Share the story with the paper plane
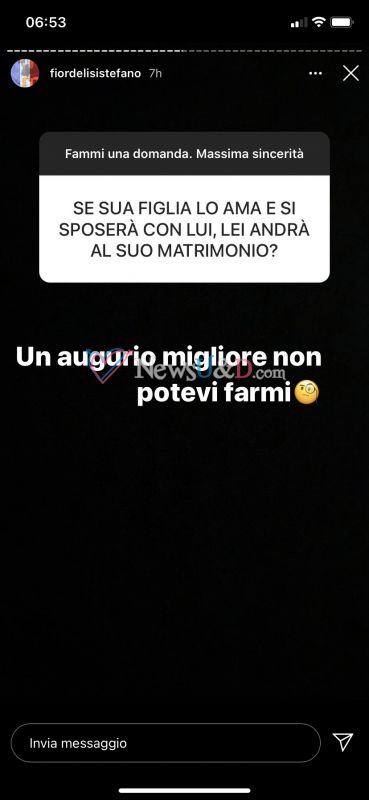Image resolution: width=369 pixels, height=800 pixels. (343, 743)
